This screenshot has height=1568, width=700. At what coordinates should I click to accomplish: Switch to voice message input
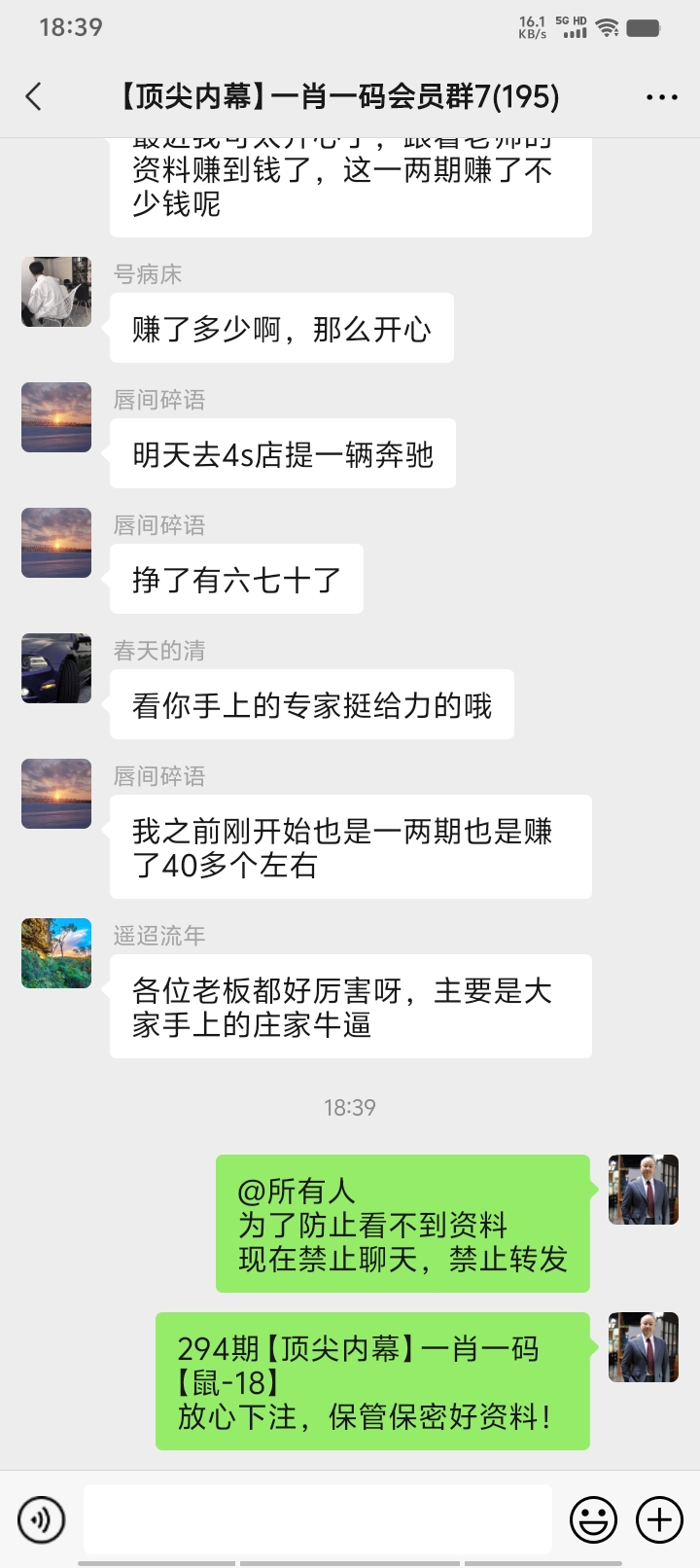pos(42,1518)
